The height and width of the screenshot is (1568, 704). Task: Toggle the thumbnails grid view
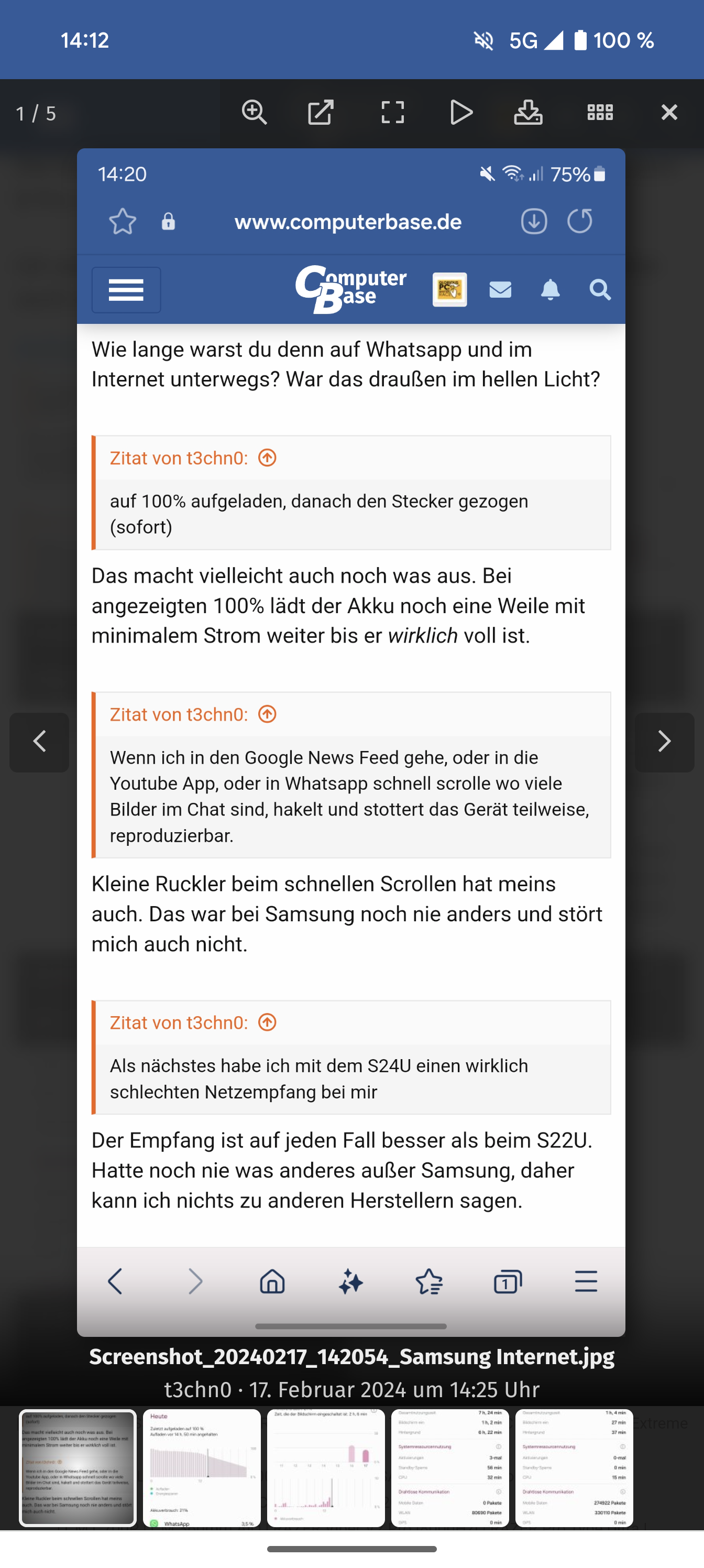click(x=600, y=113)
